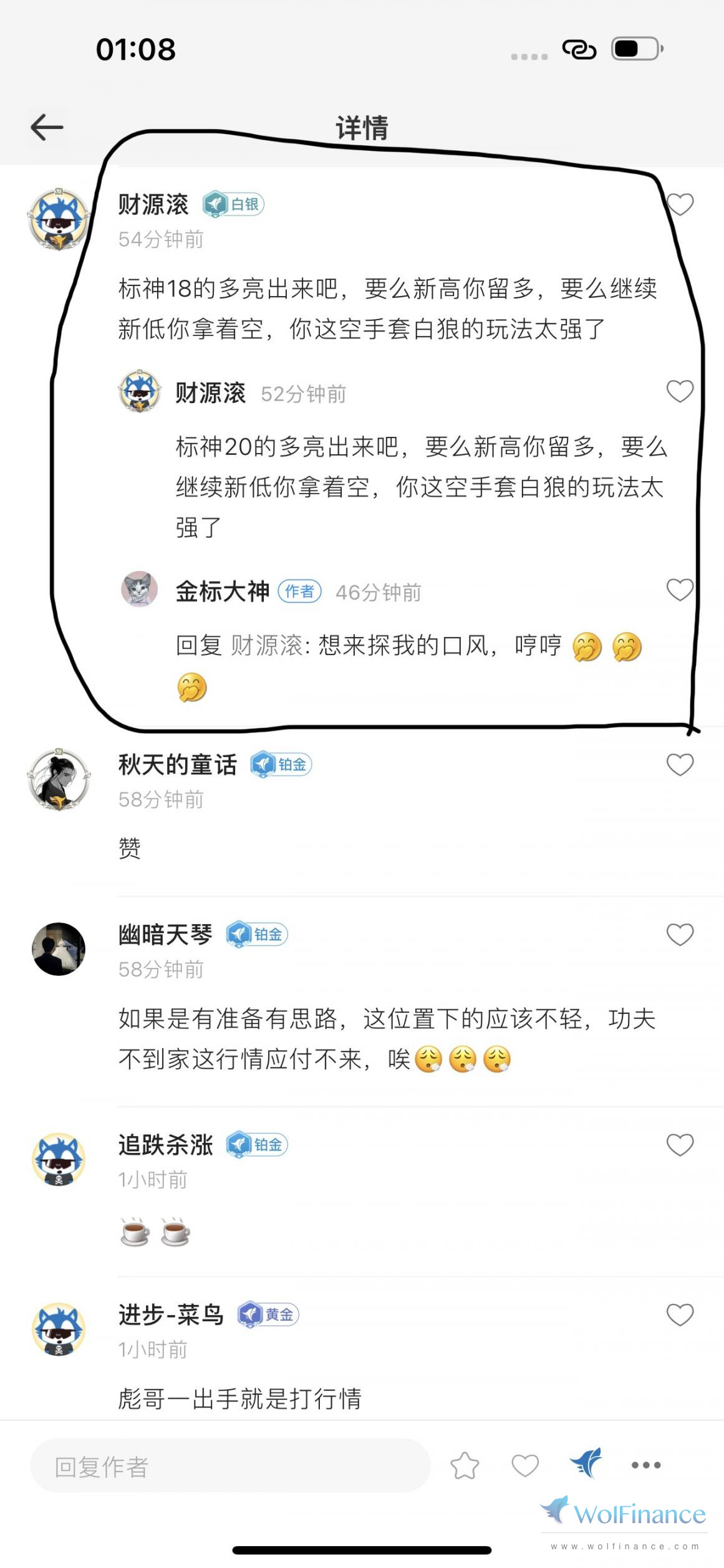The image size is (724, 1568).
Task: Open 秋天的童话's profile avatar
Action: (x=59, y=779)
